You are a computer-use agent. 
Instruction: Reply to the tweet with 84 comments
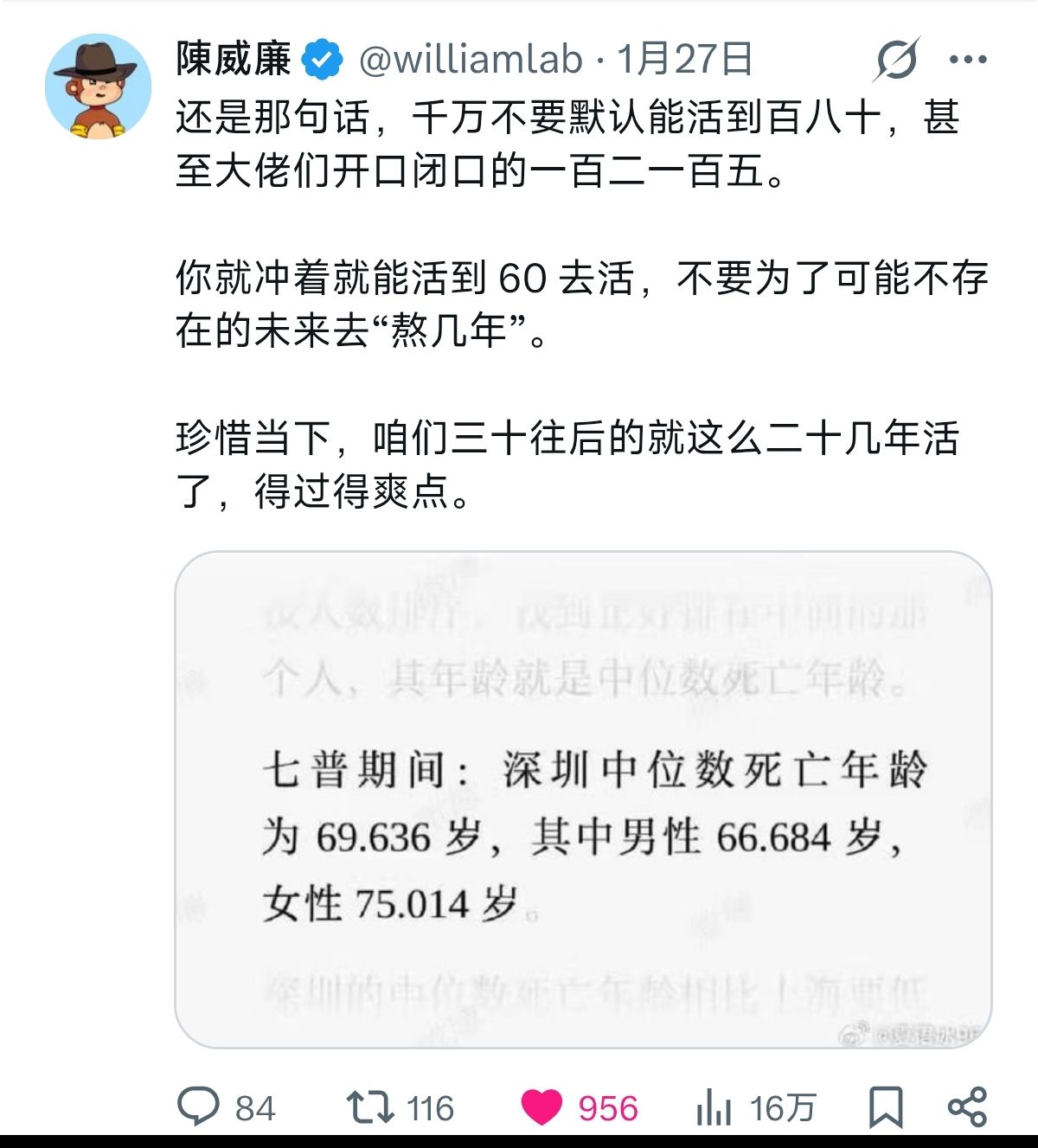[x=200, y=1106]
